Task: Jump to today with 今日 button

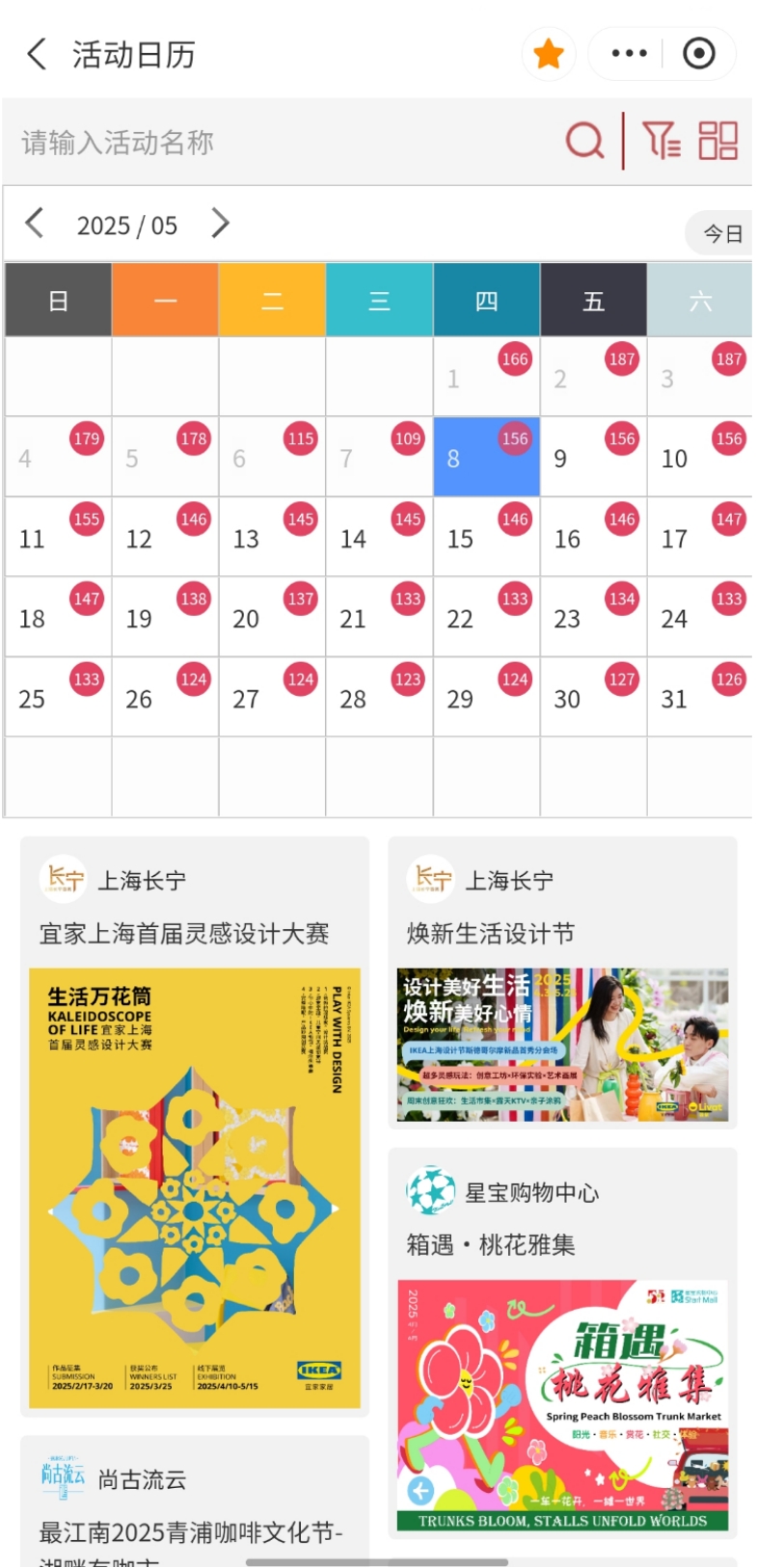Action: coord(721,234)
